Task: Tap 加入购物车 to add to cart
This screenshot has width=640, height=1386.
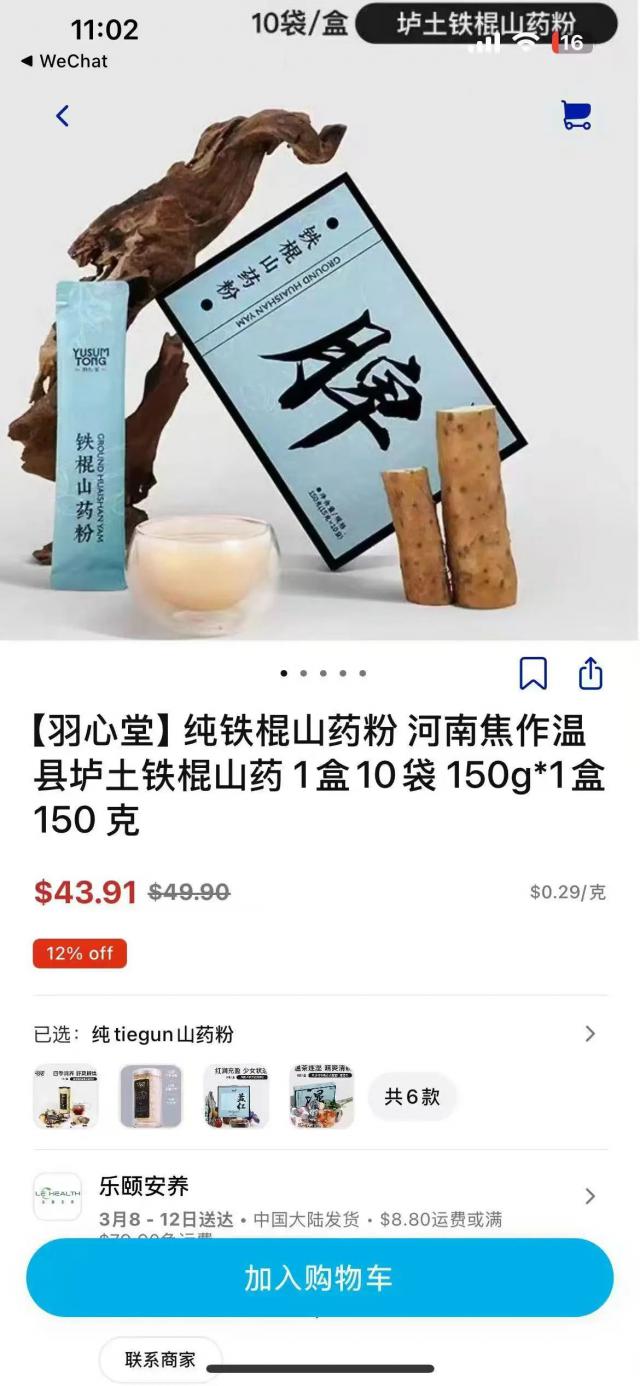Action: point(319,1278)
